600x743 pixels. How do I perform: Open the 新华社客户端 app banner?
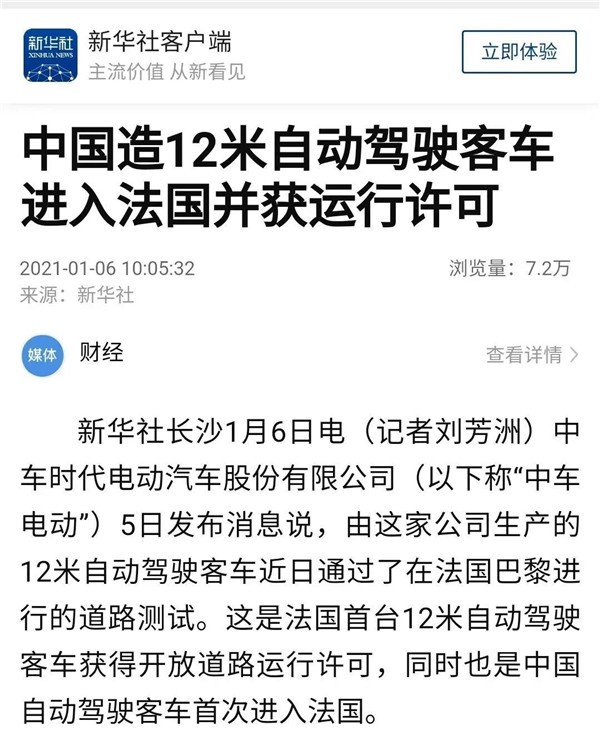(x=160, y=43)
